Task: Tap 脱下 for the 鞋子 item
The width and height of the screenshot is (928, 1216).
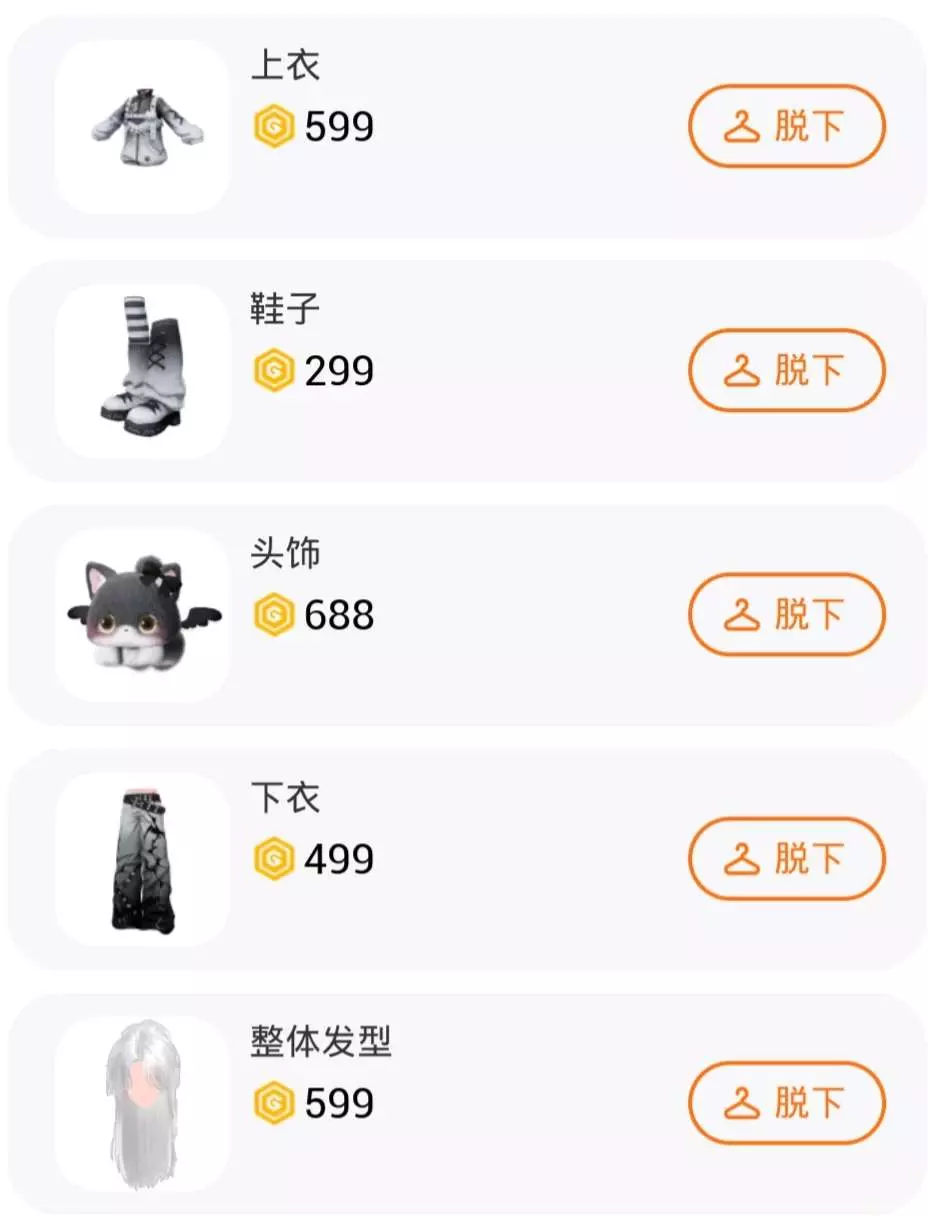Action: click(x=786, y=370)
